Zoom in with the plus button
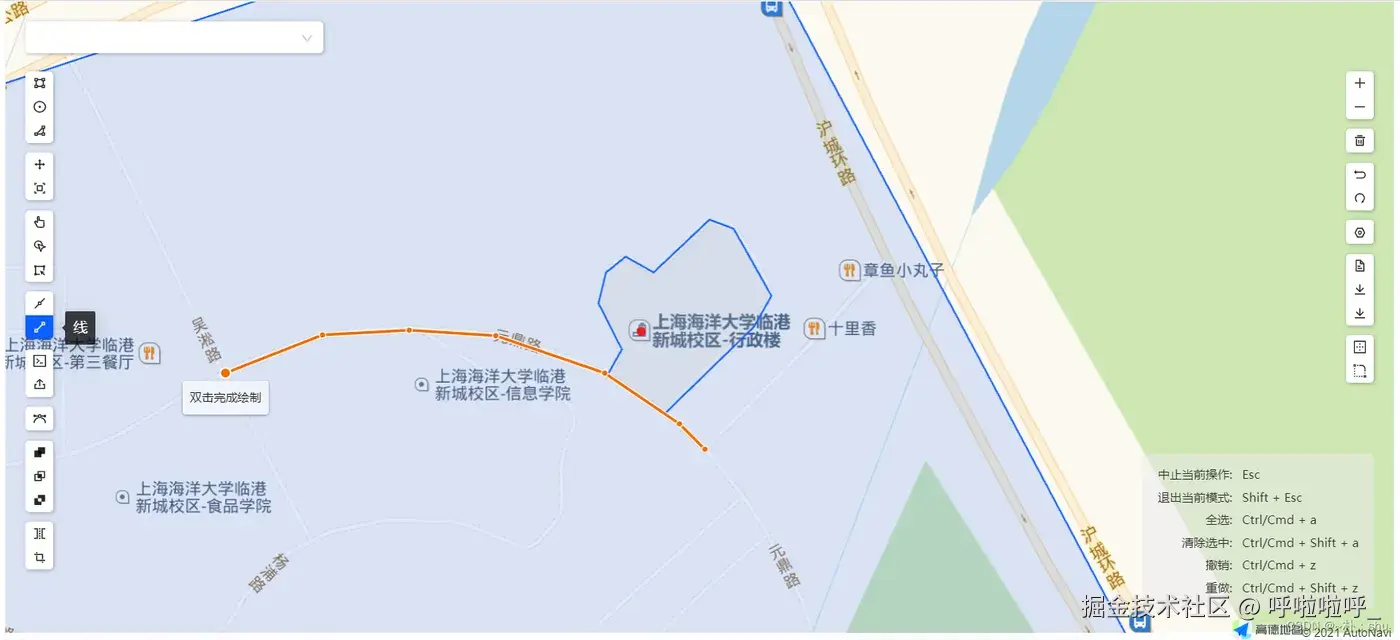The height and width of the screenshot is (640, 1400). (1359, 83)
